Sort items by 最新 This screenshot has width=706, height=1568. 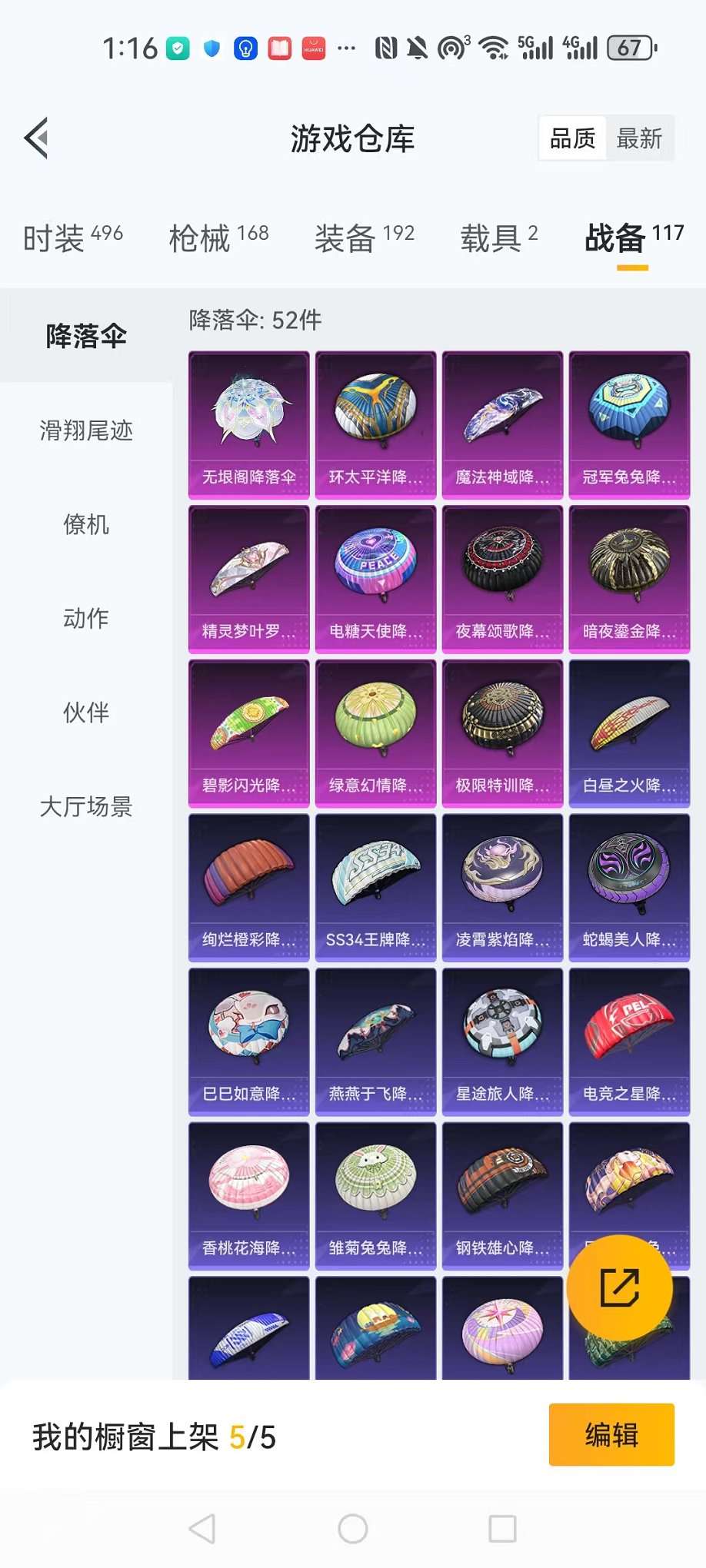click(639, 138)
